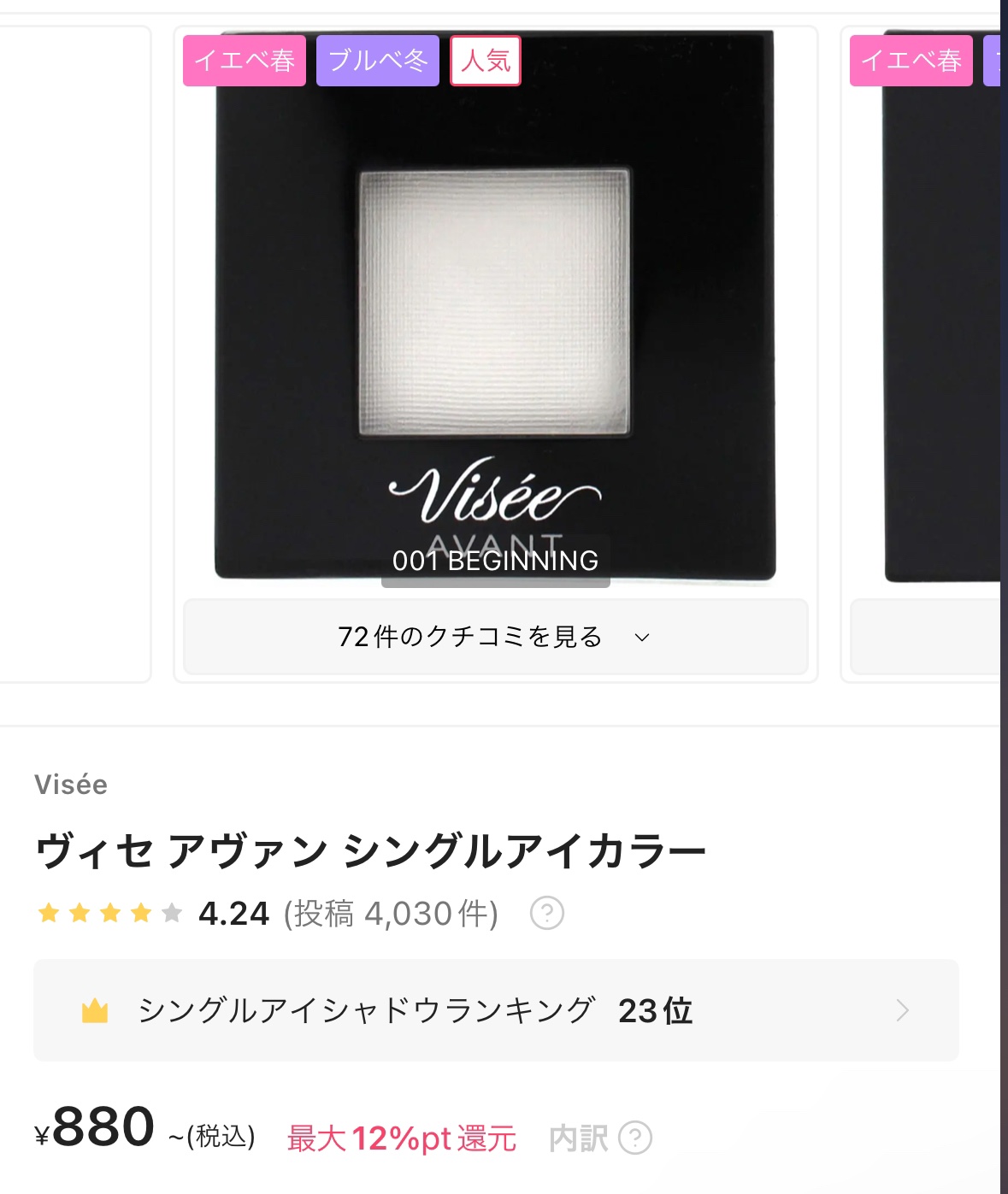Select the イエベ春 tag on 001 BEGINNING

pyautogui.click(x=245, y=61)
